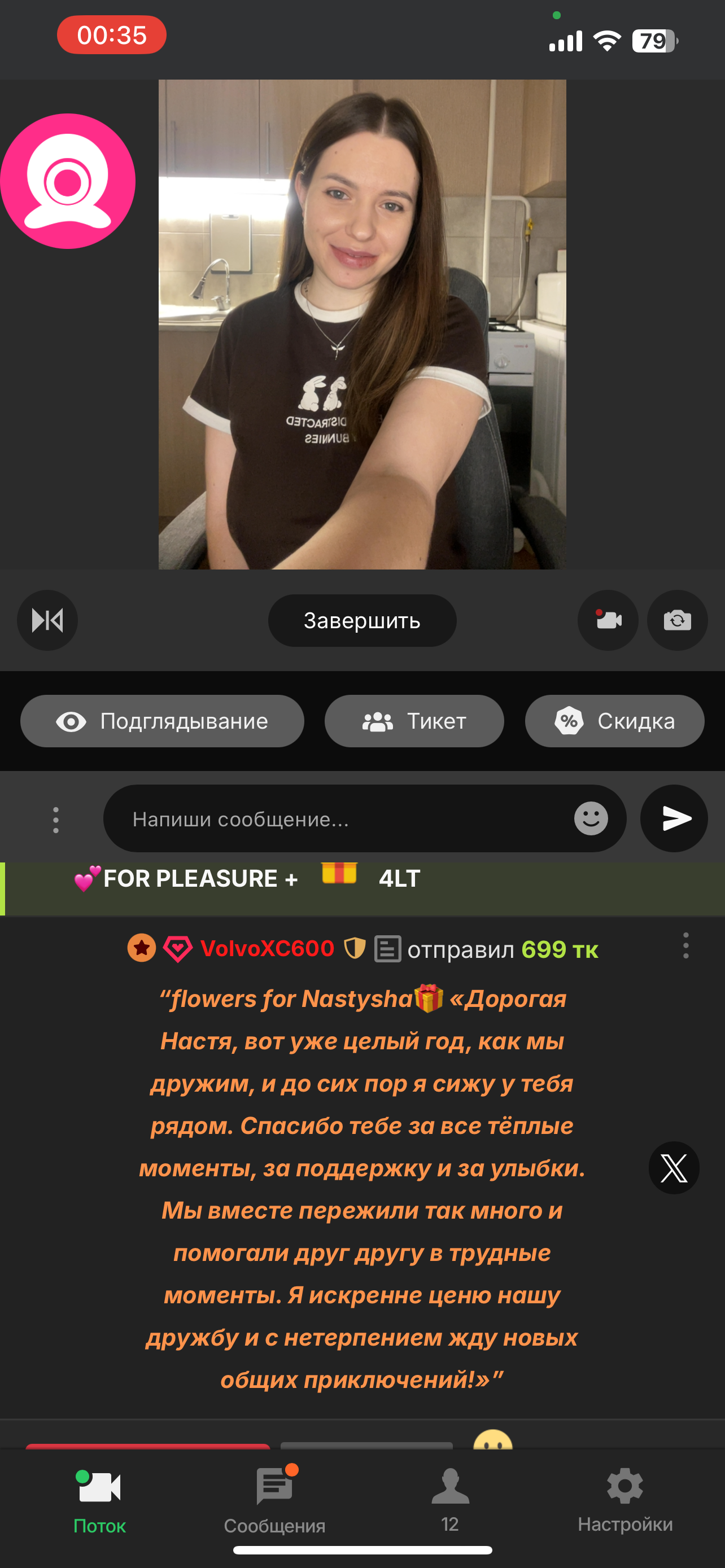The image size is (725, 1568).
Task: View the 12 viewers tab
Action: pyautogui.click(x=450, y=1500)
